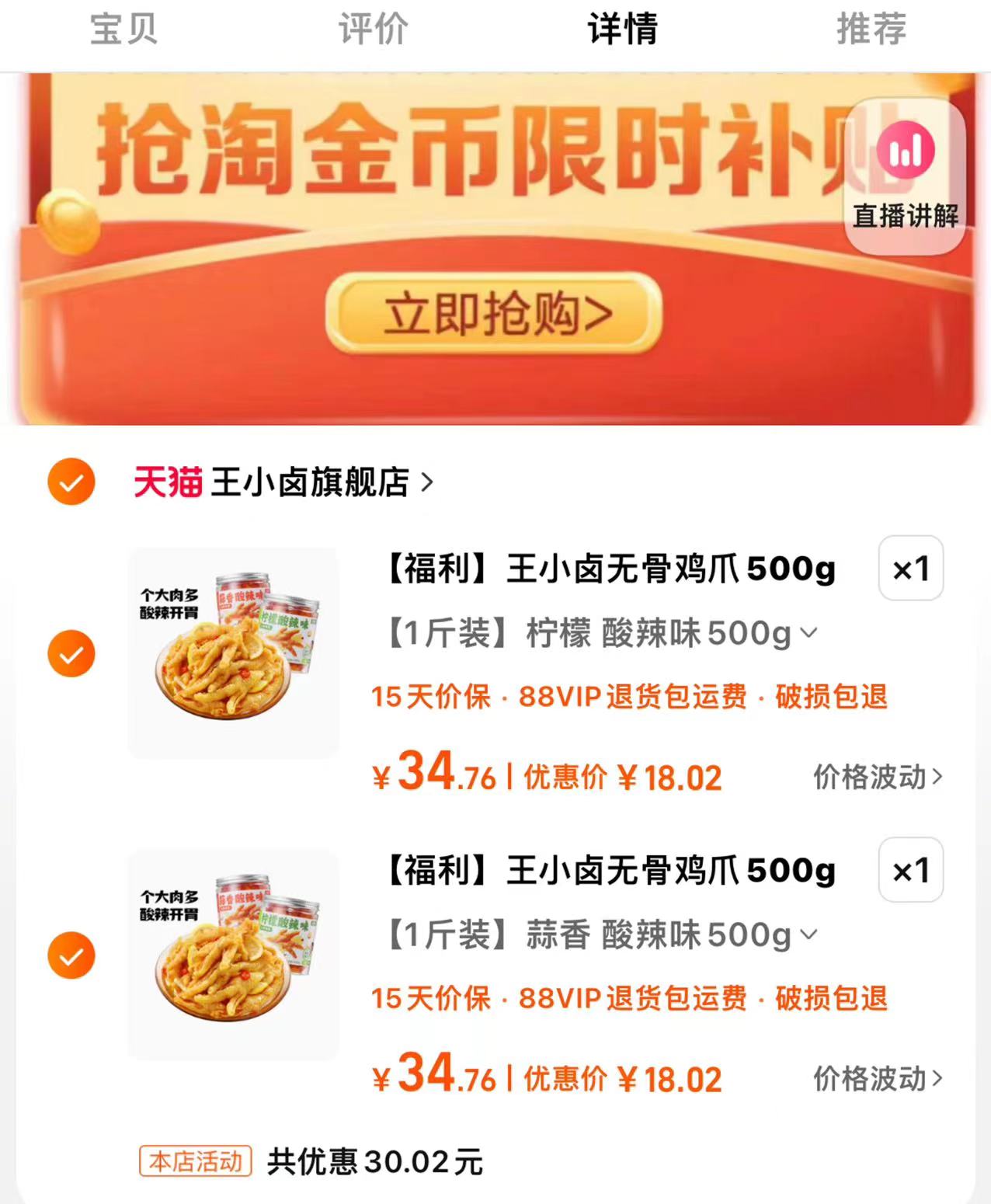Uncheck the lemon flavor chicken feet item
The width and height of the screenshot is (991, 1204).
click(70, 652)
